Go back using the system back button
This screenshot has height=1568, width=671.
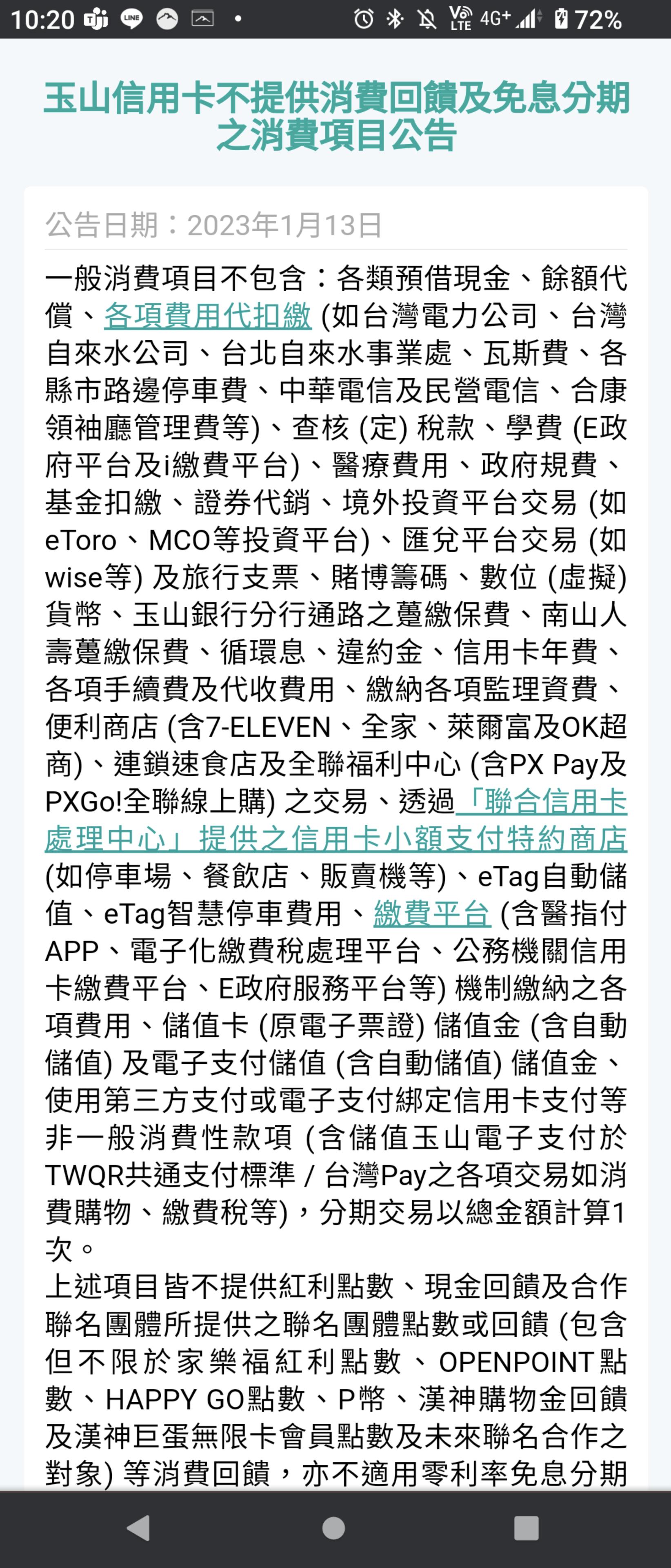tap(139, 1528)
